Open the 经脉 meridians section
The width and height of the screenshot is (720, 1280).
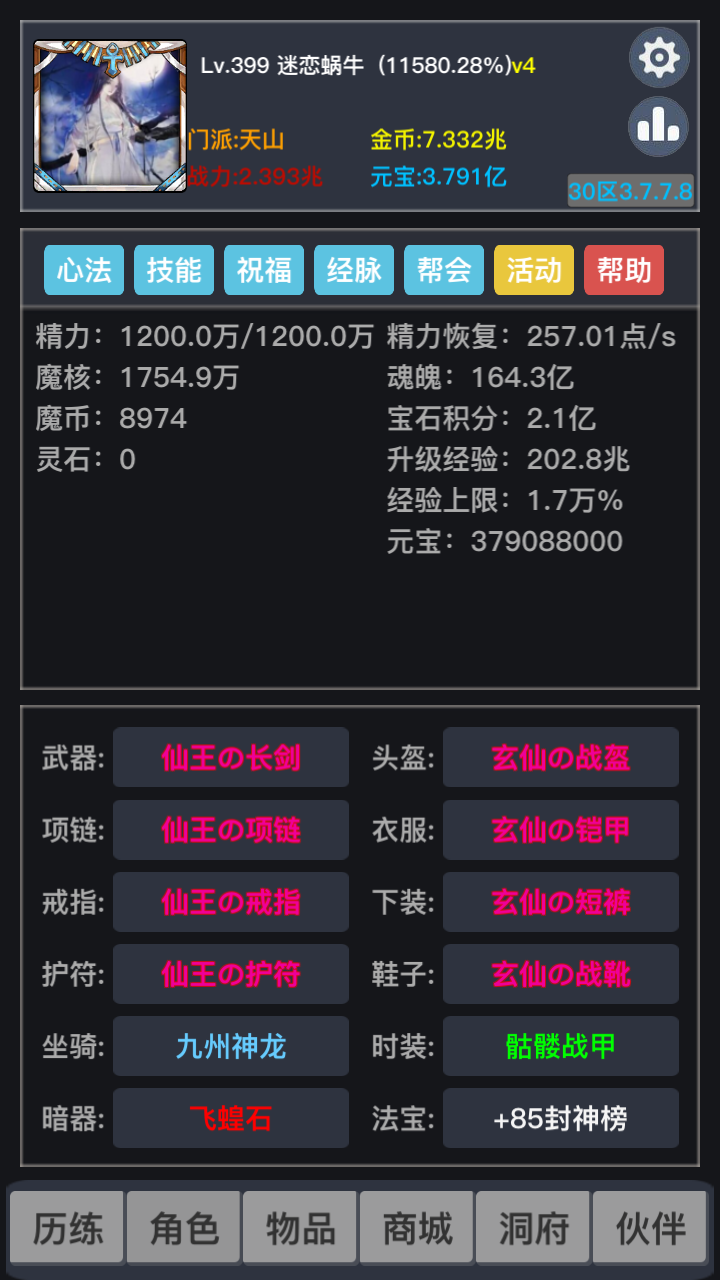click(354, 270)
